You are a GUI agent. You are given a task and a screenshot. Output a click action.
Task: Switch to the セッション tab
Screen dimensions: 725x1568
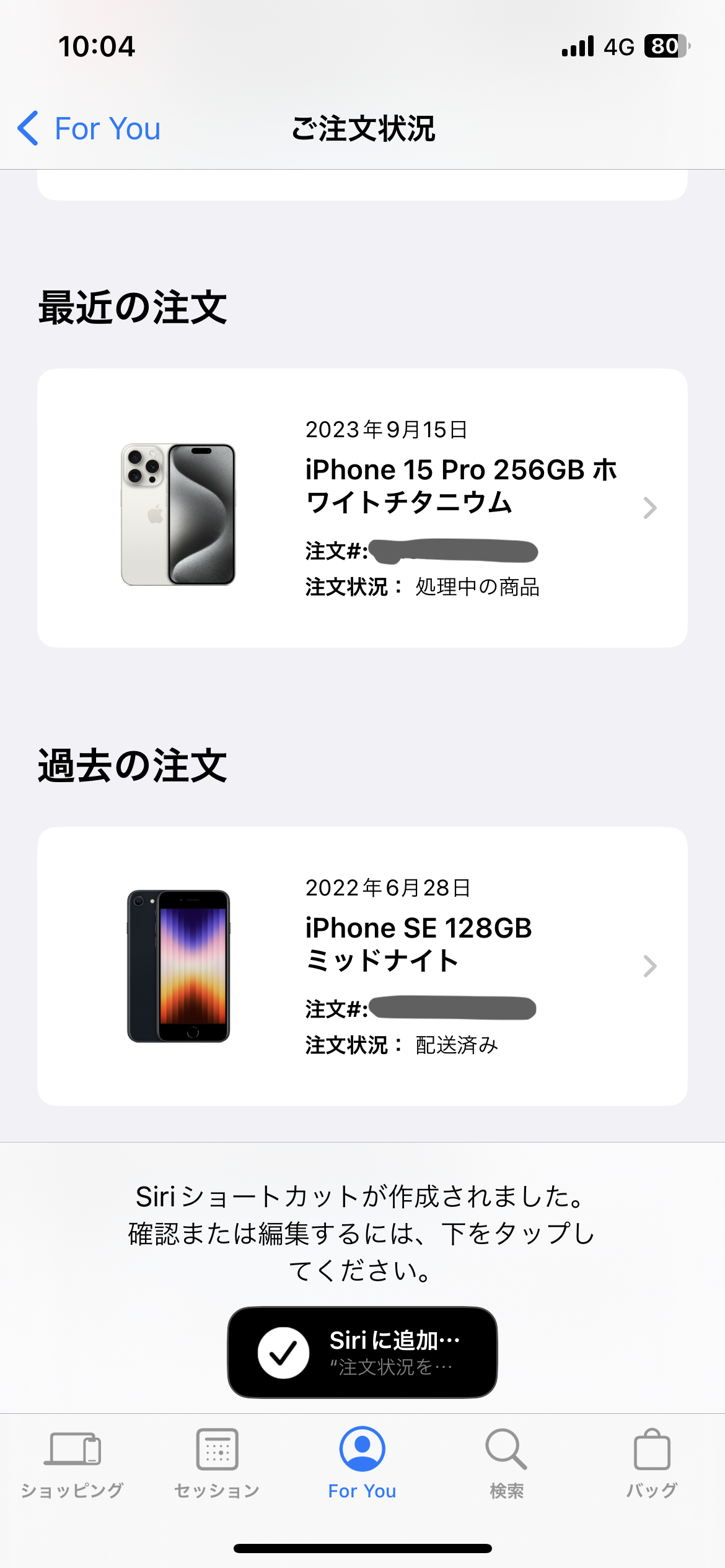[217, 1464]
